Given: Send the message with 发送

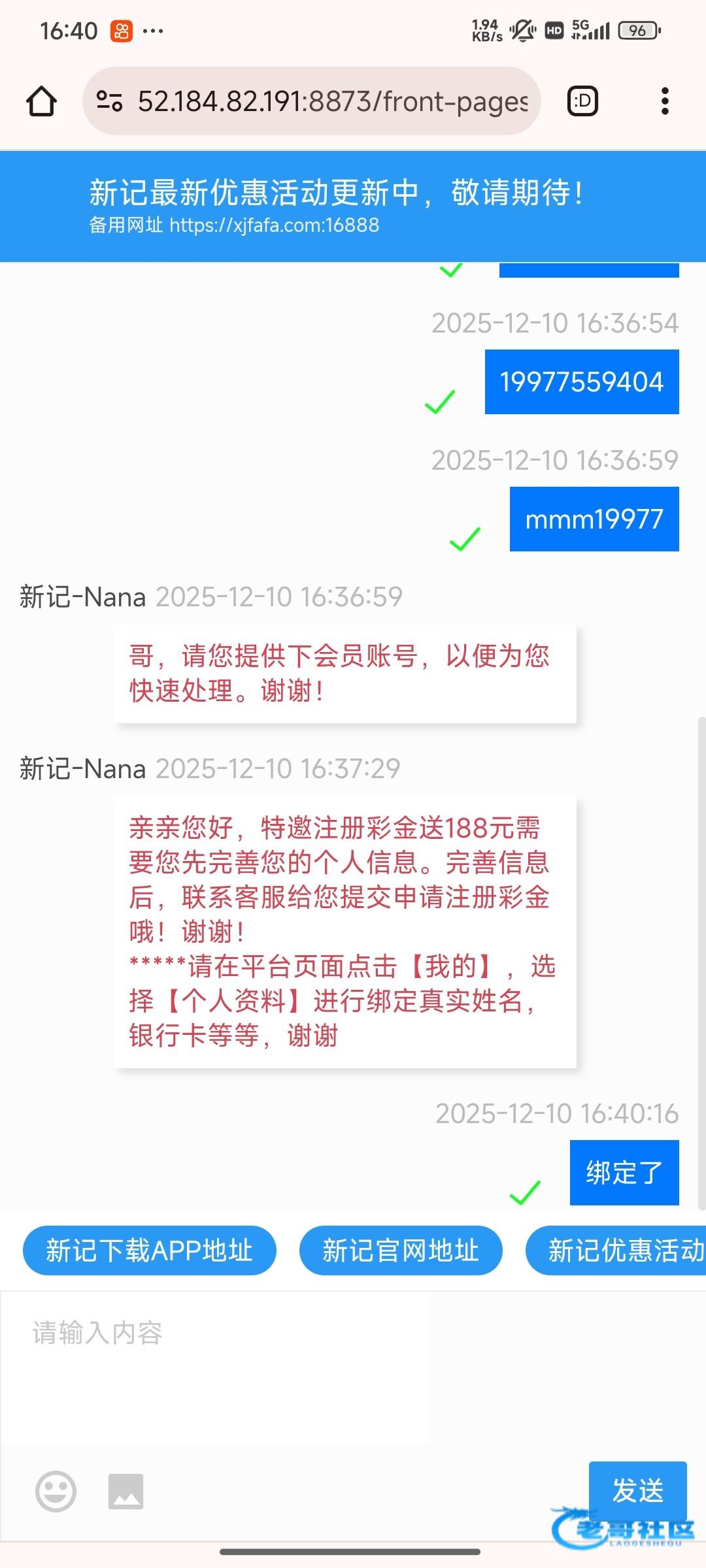Looking at the screenshot, I should pos(638,1490).
